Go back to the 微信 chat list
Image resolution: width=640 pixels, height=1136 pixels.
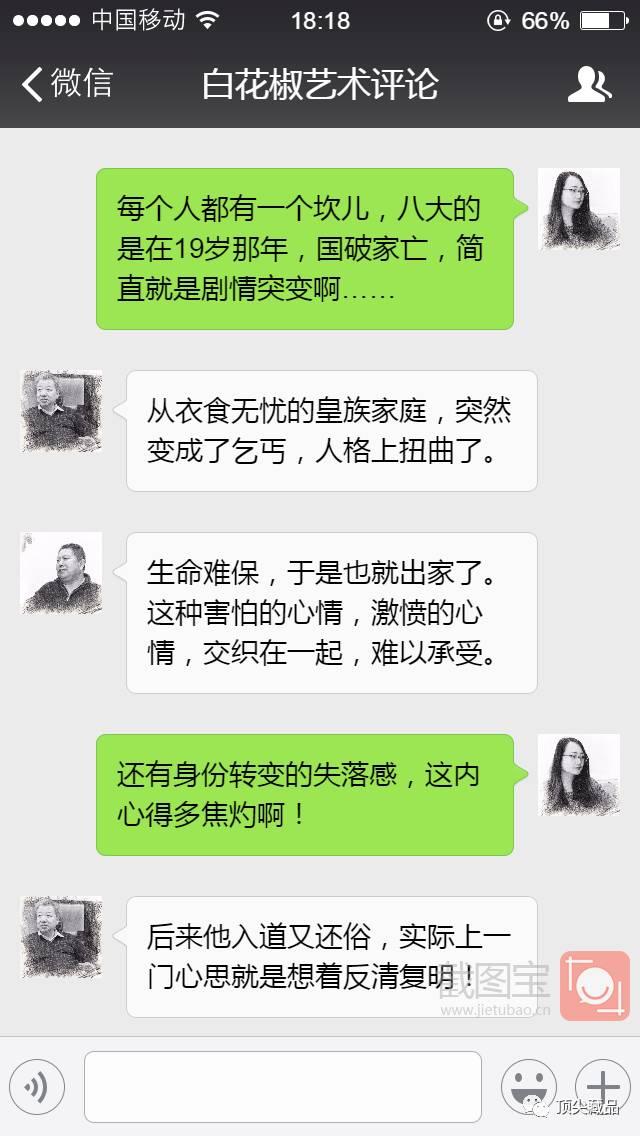coord(66,84)
